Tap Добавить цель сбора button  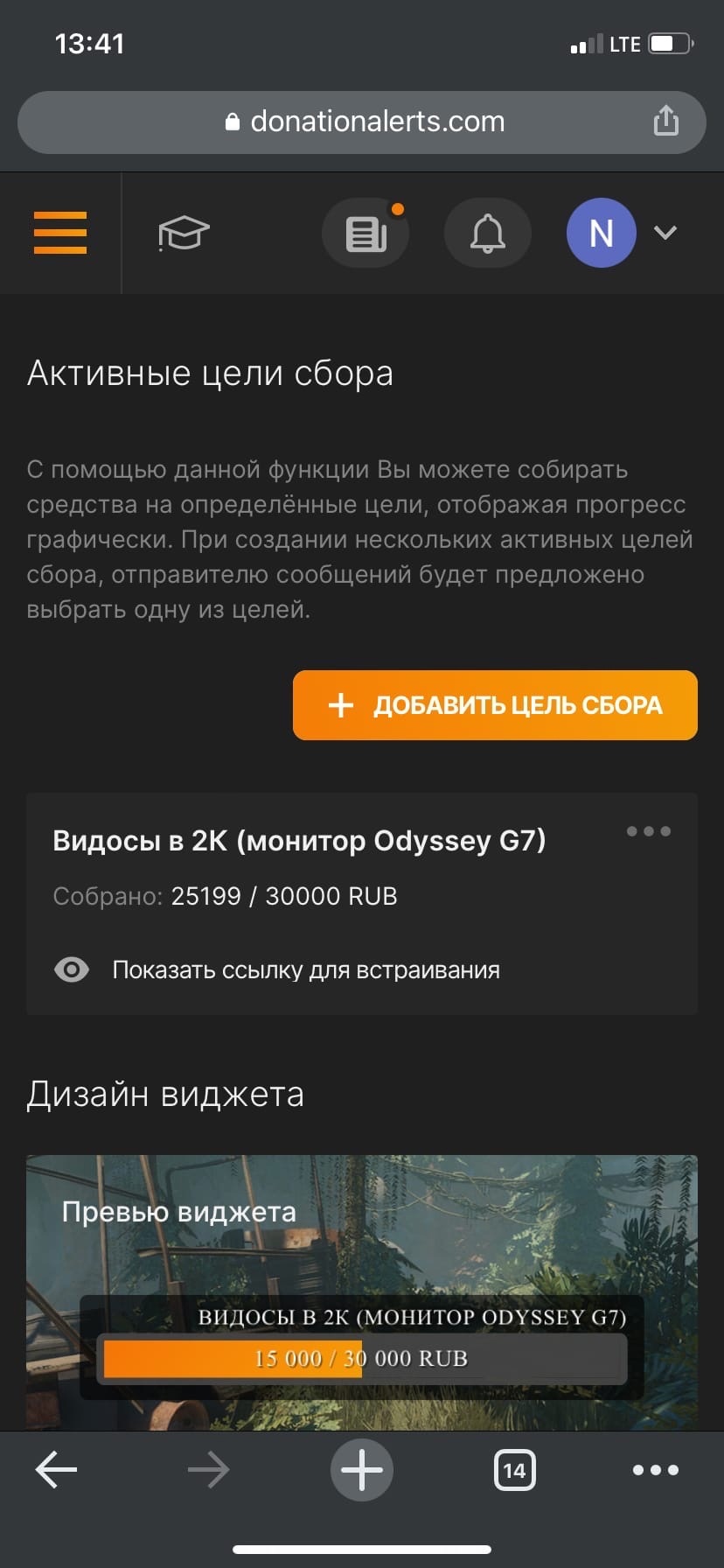pyautogui.click(x=495, y=705)
